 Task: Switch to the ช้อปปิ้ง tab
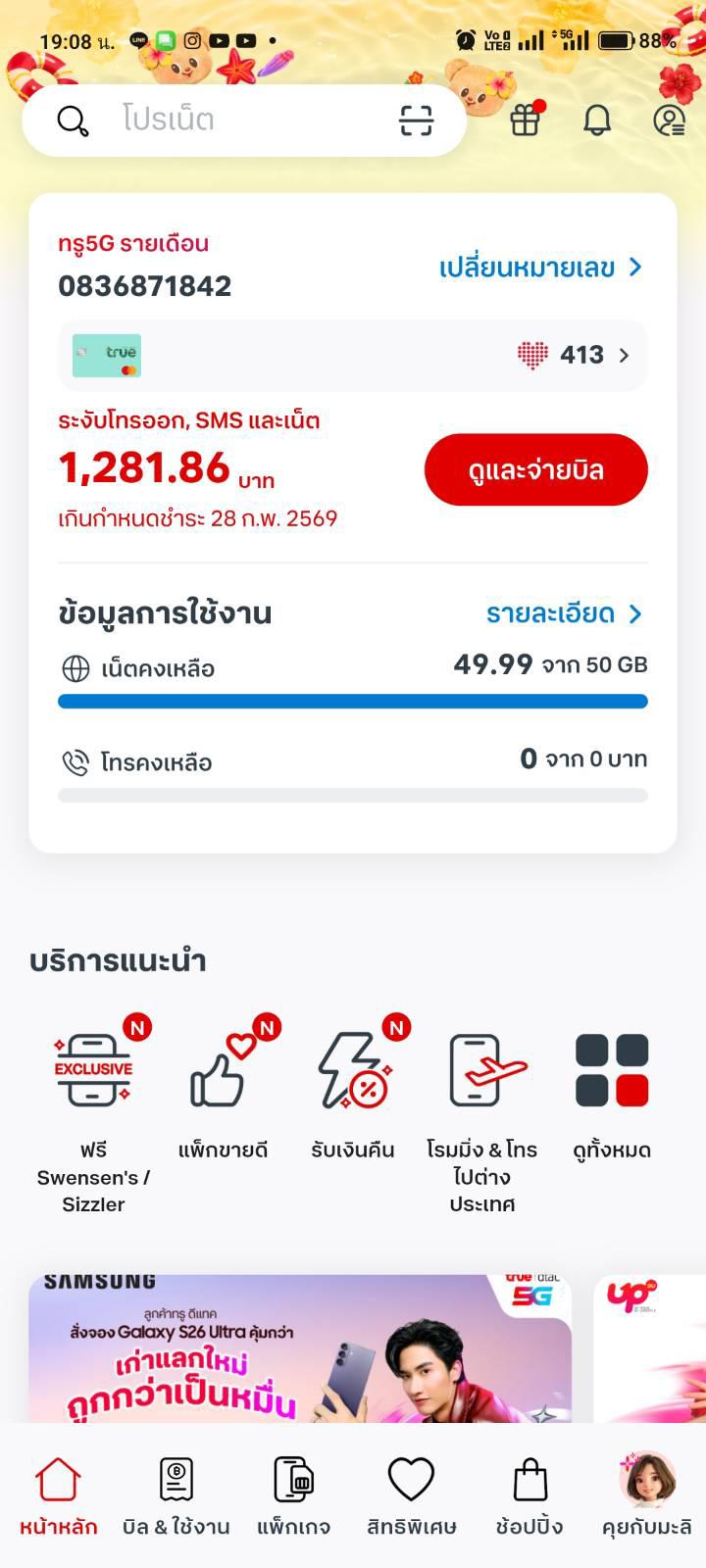(529, 1495)
